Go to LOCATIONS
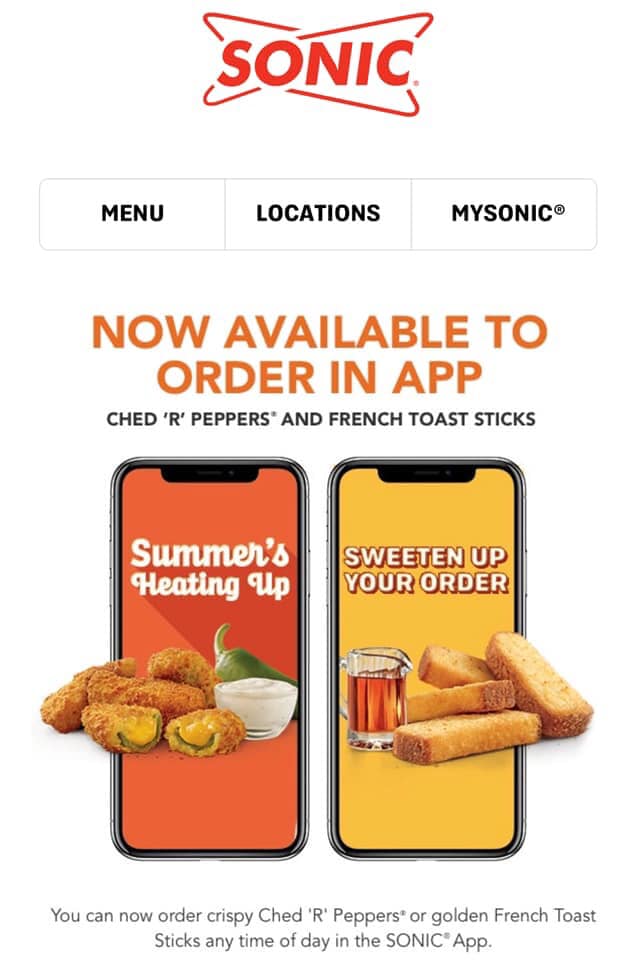636x960 pixels. click(318, 213)
